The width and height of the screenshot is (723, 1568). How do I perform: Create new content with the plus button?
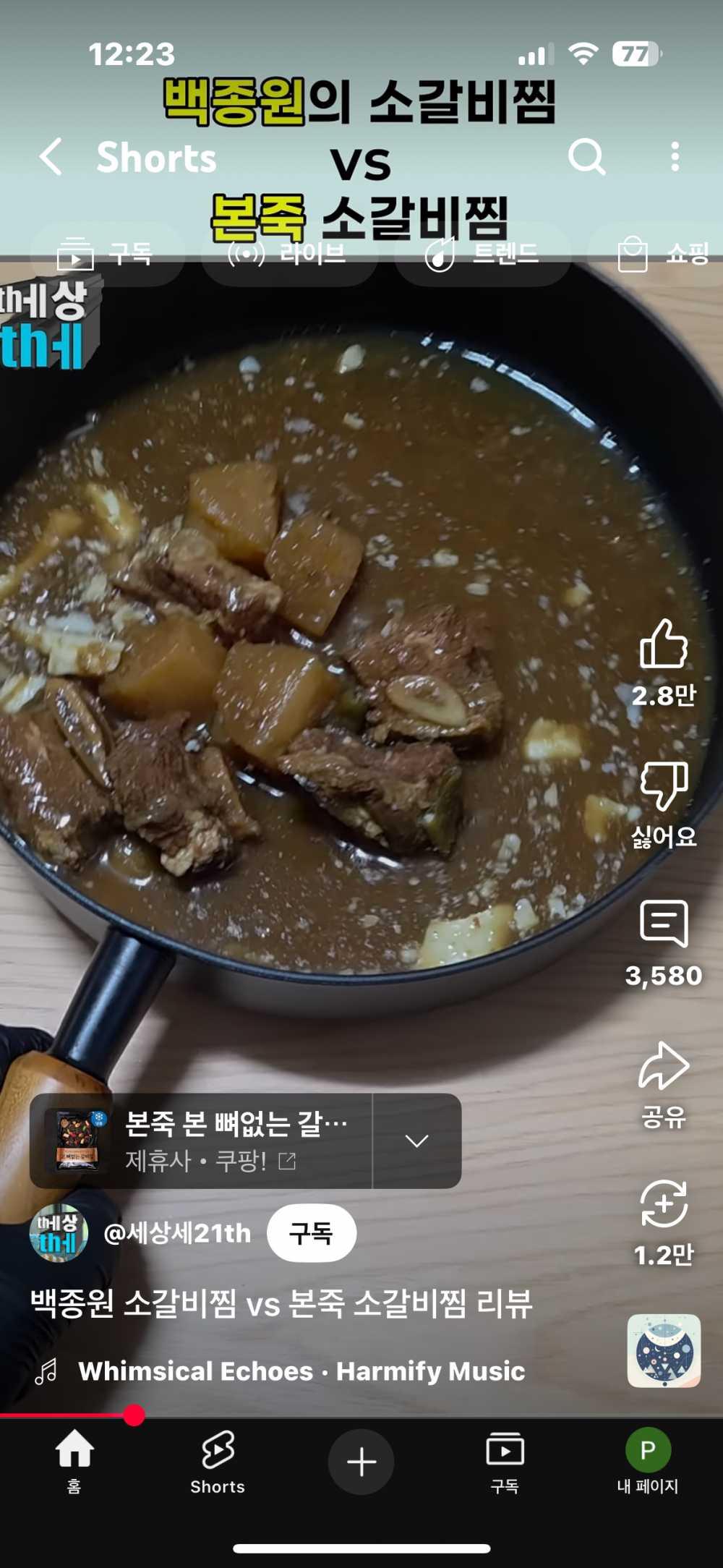click(x=361, y=1462)
